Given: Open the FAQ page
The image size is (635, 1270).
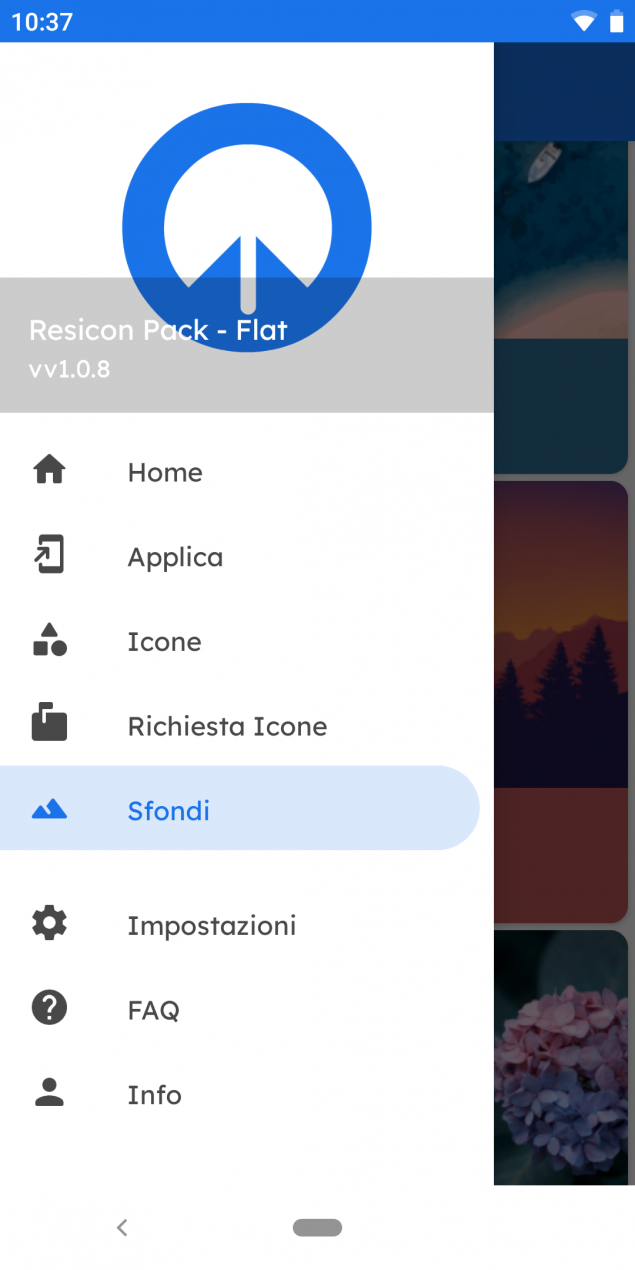Looking at the screenshot, I should (240, 1009).
